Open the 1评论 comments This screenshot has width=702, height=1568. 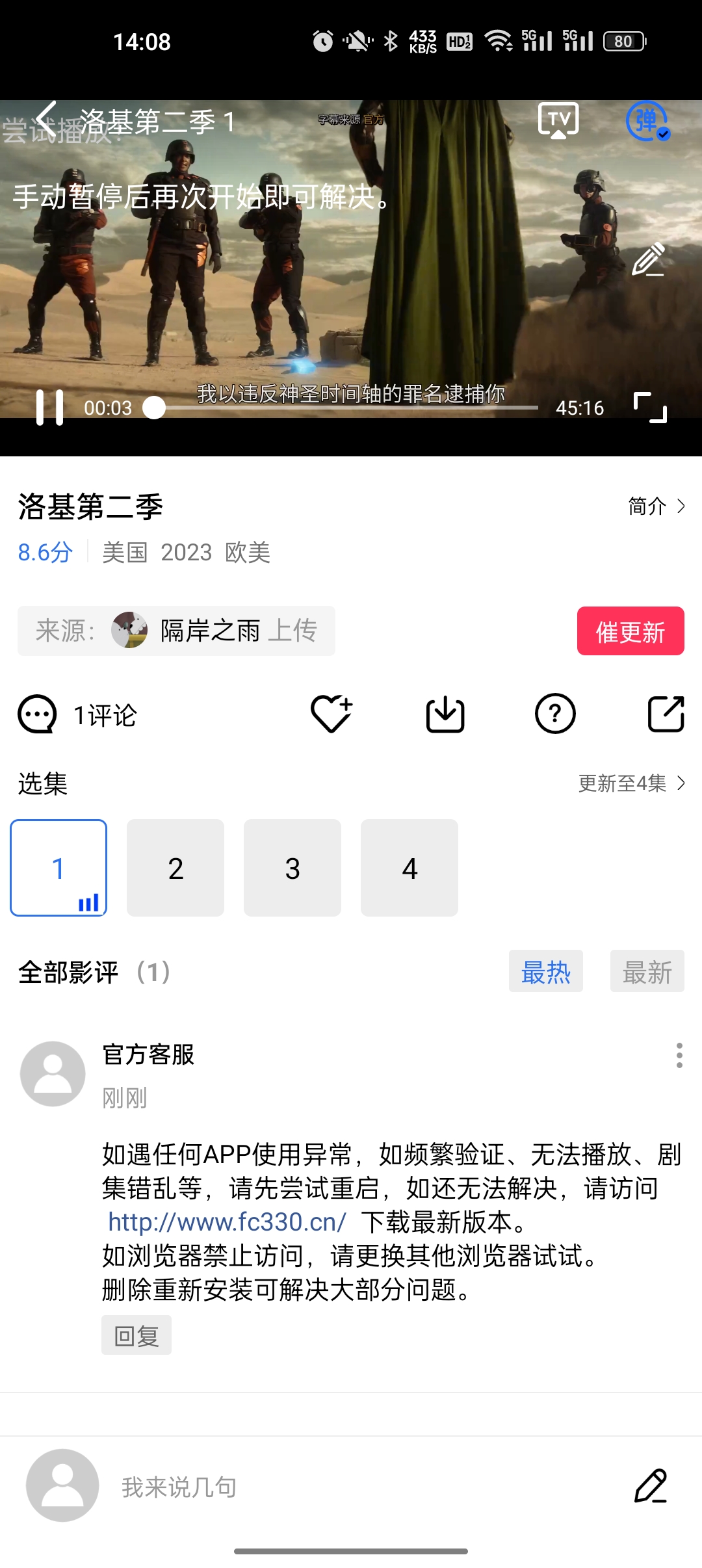tap(78, 714)
